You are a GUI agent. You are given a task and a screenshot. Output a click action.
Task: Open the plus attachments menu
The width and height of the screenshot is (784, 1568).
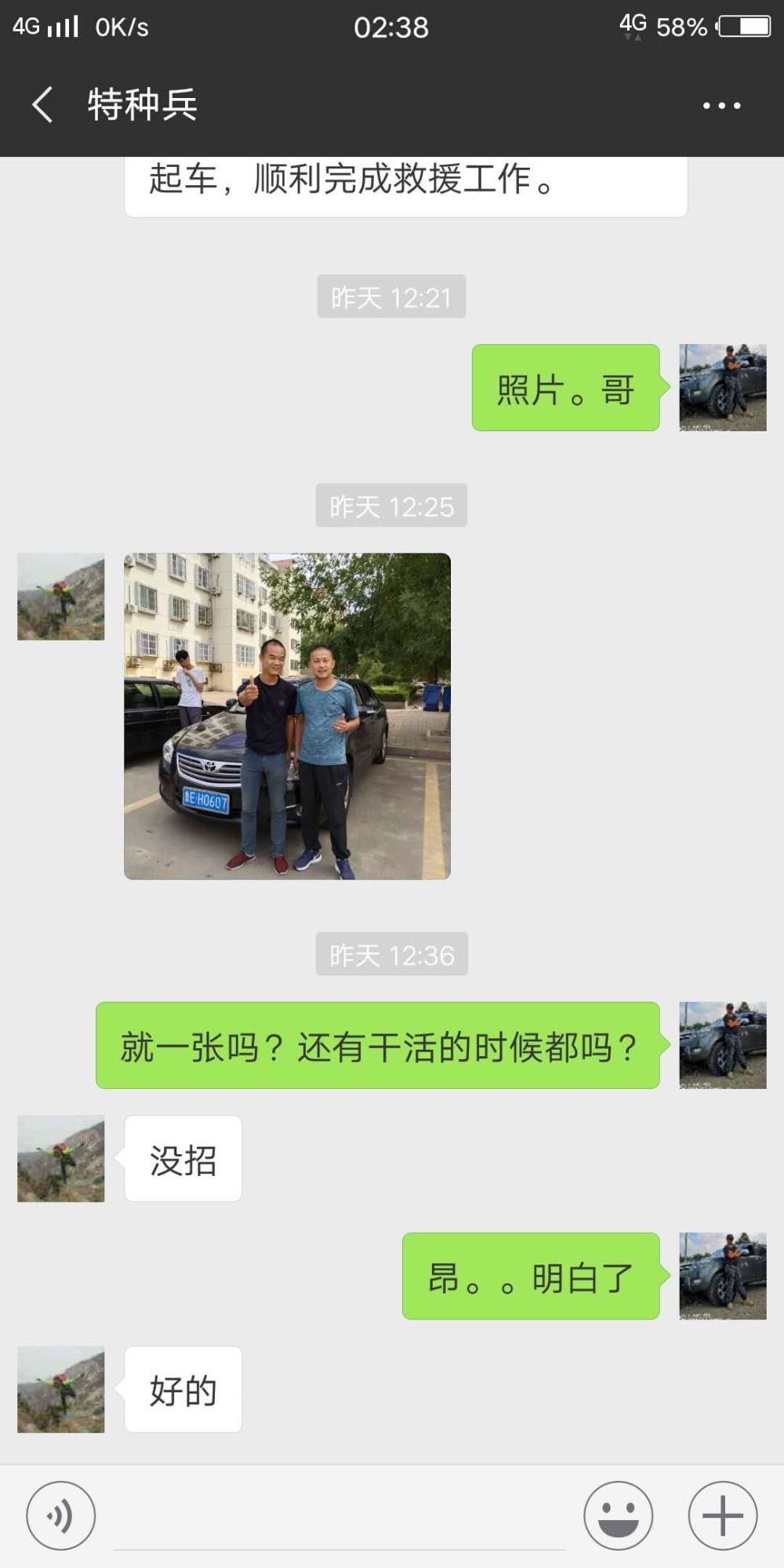[723, 1515]
